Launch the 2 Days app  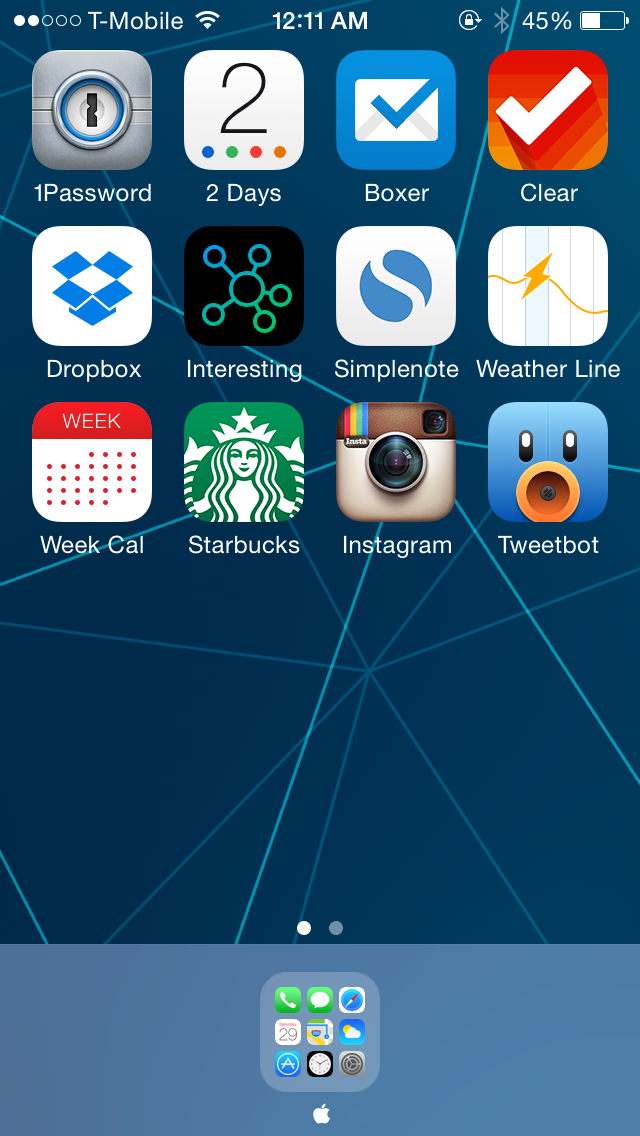(244, 110)
